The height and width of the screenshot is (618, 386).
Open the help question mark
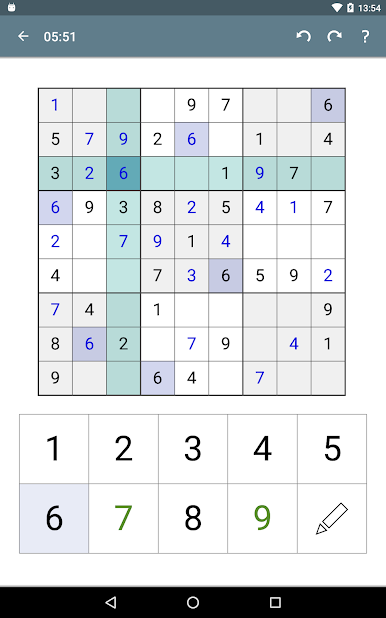pos(365,37)
